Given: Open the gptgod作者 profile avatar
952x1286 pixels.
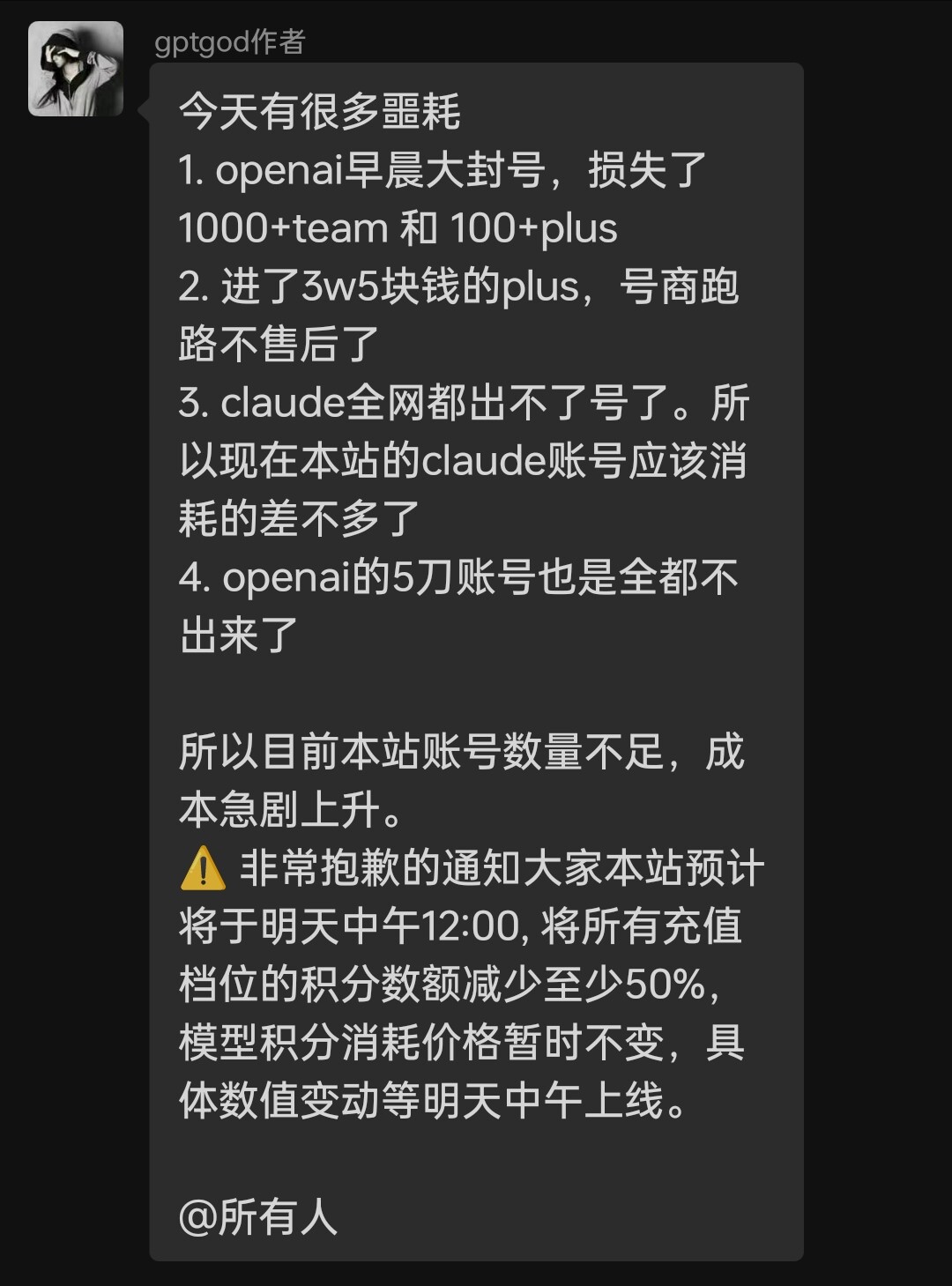Looking at the screenshot, I should 76,69.
